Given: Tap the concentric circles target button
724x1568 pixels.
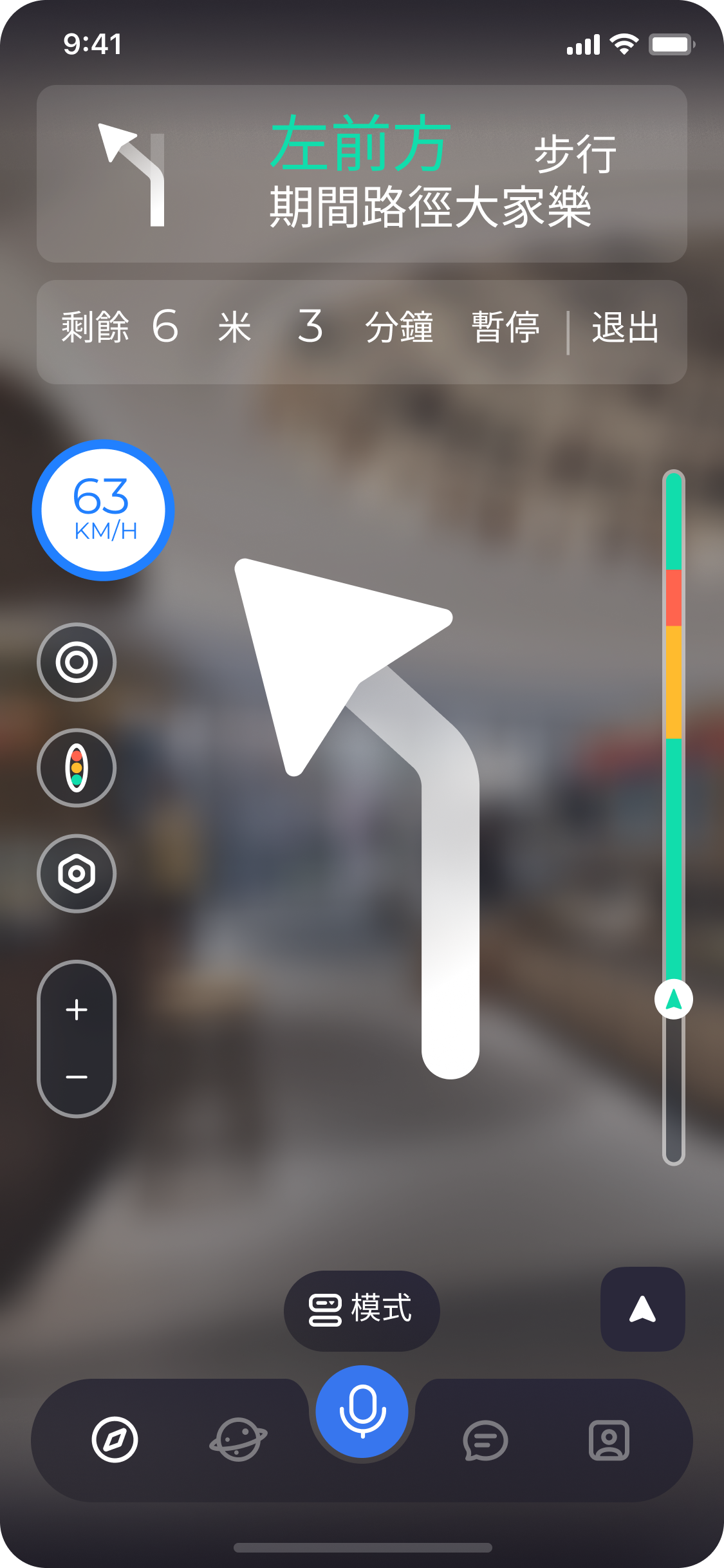Looking at the screenshot, I should coord(77,662).
